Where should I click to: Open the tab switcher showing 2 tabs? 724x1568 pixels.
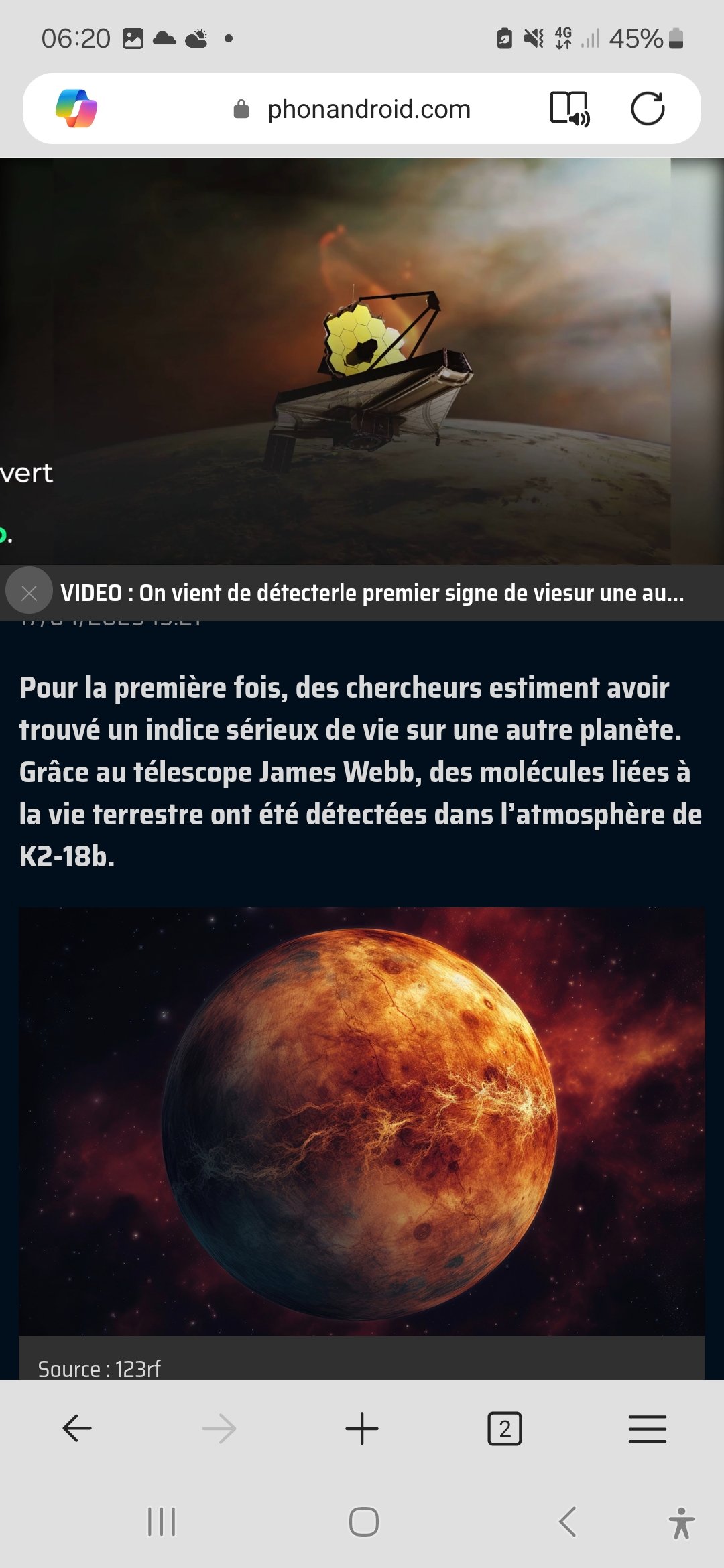click(x=505, y=1429)
